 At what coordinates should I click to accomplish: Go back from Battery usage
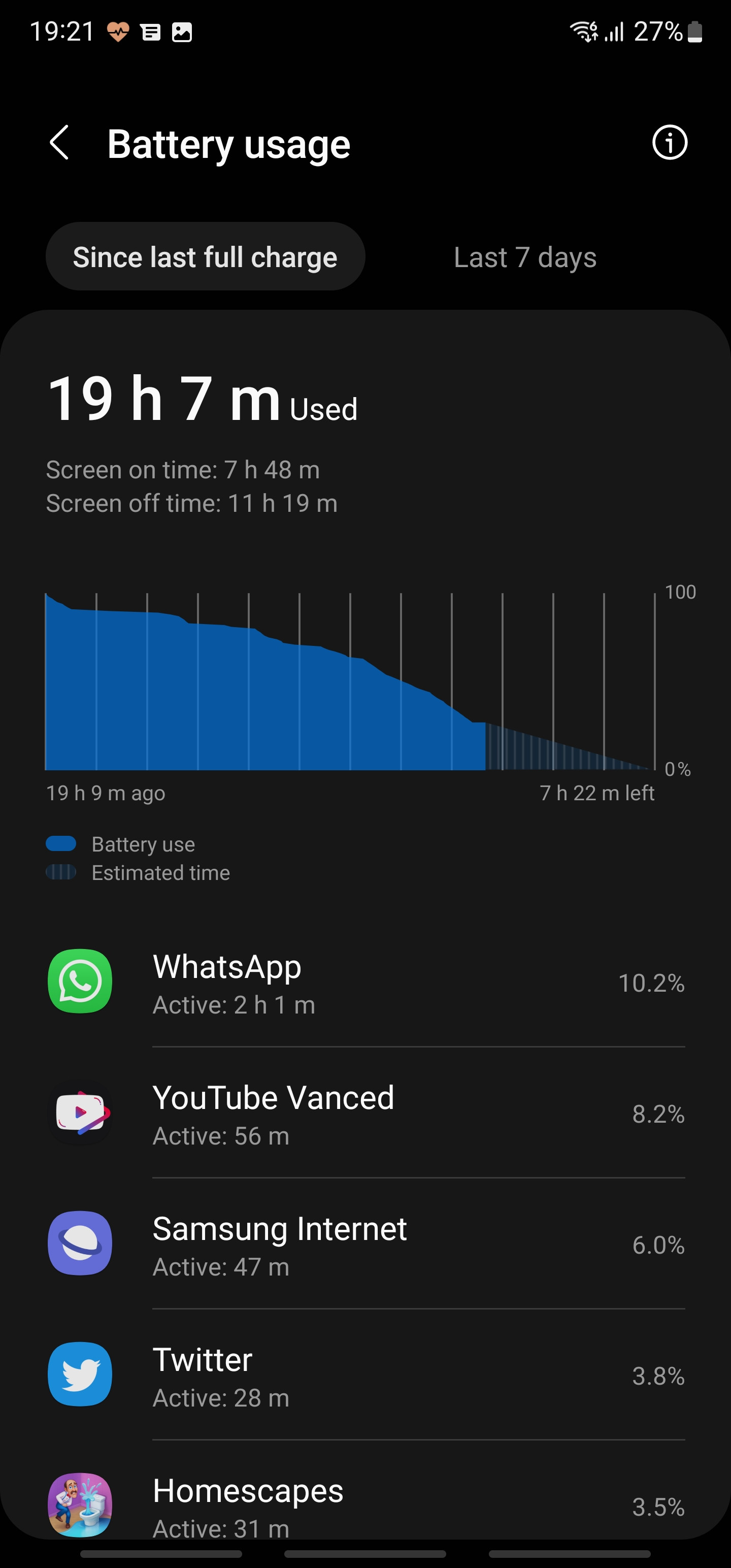[59, 143]
